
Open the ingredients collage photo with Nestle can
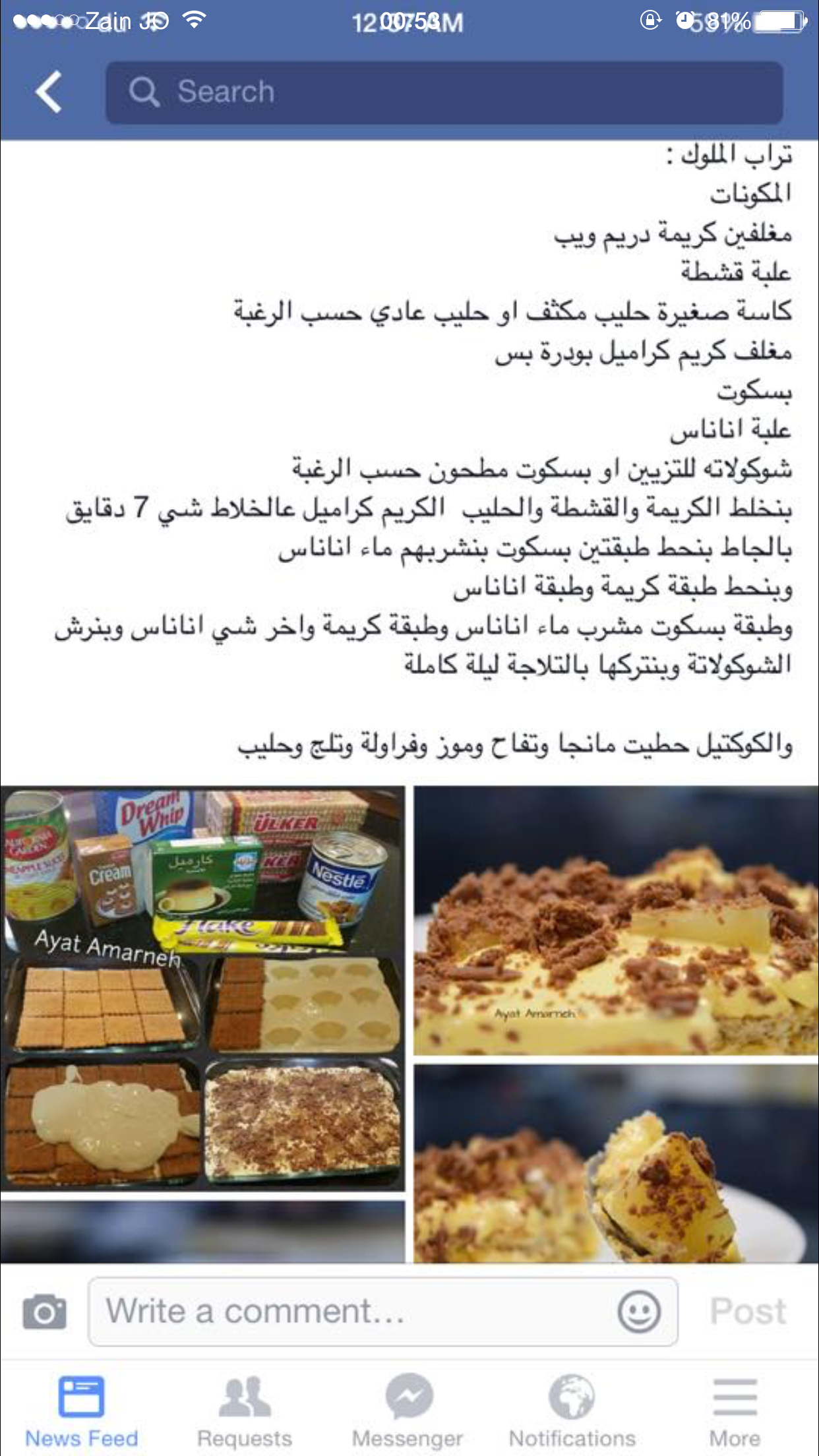(202, 989)
